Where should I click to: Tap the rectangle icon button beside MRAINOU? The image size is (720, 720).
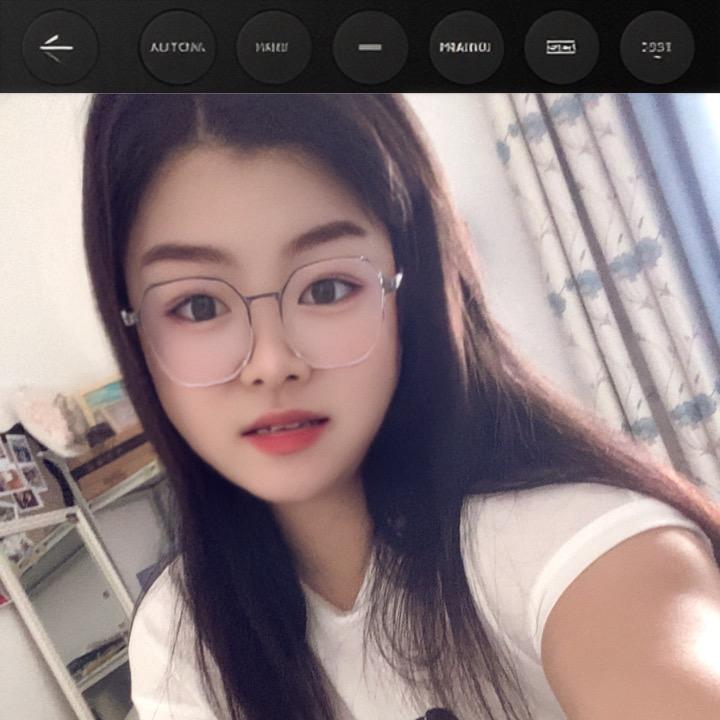tap(561, 47)
